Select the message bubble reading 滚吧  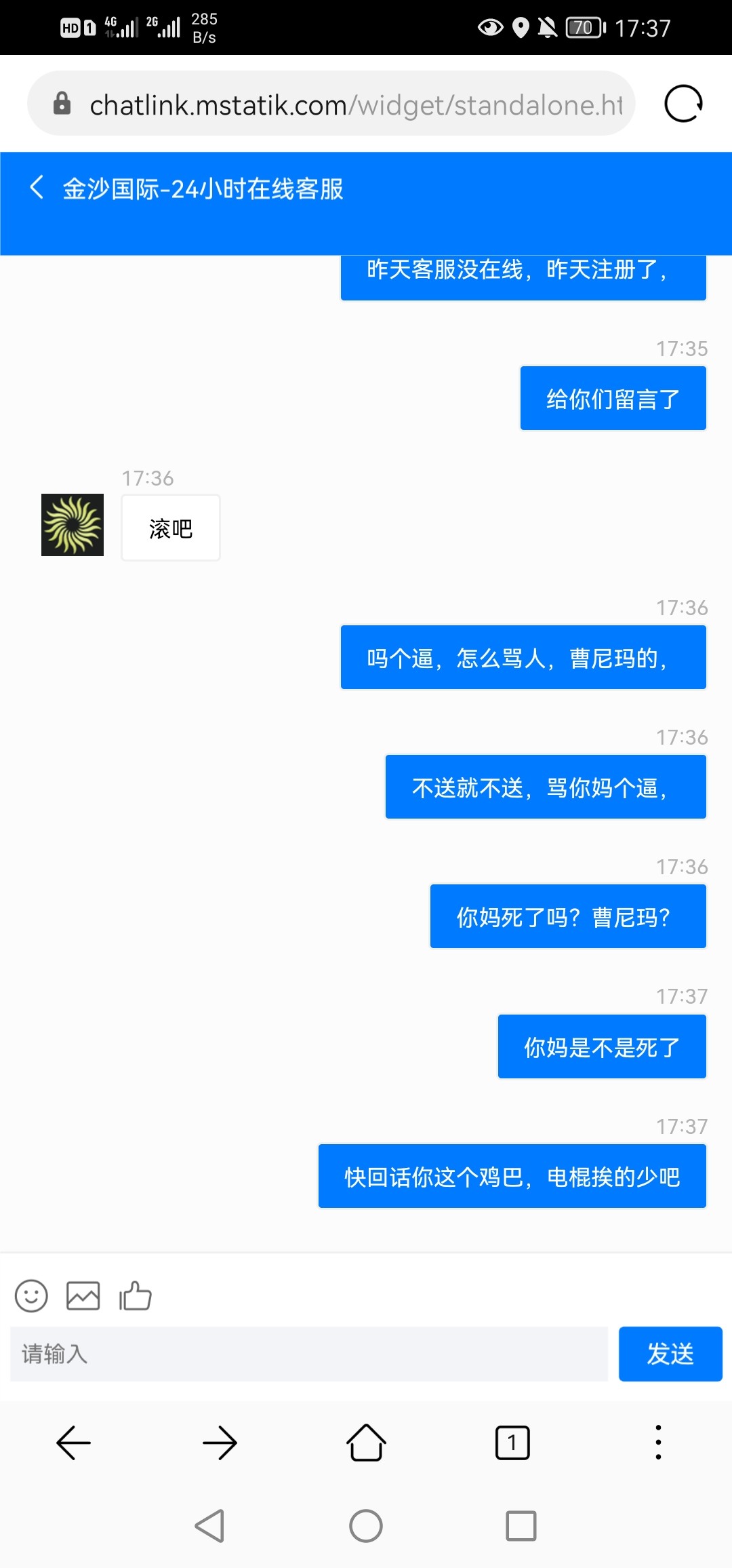(x=170, y=528)
